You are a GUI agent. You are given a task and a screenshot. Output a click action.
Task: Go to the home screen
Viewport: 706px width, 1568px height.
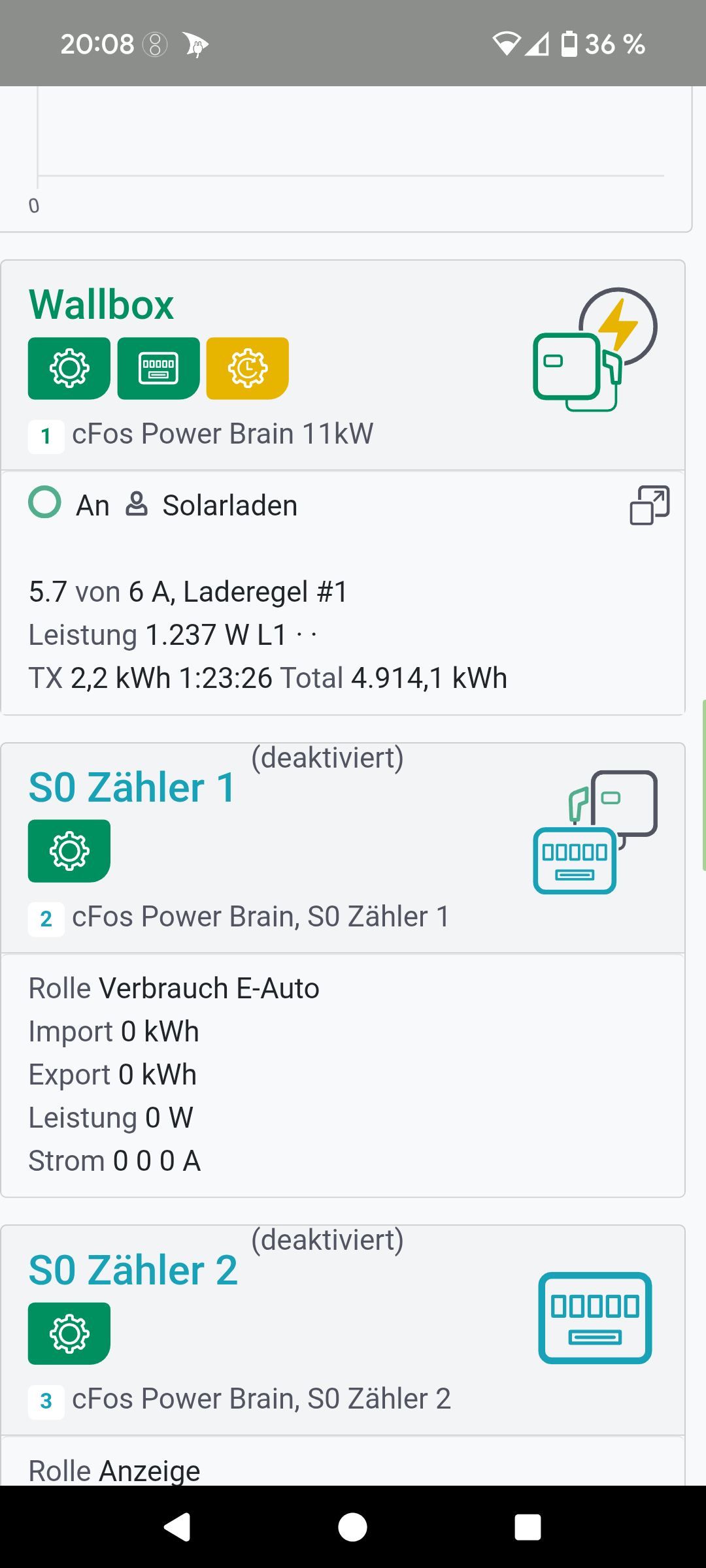352,1527
